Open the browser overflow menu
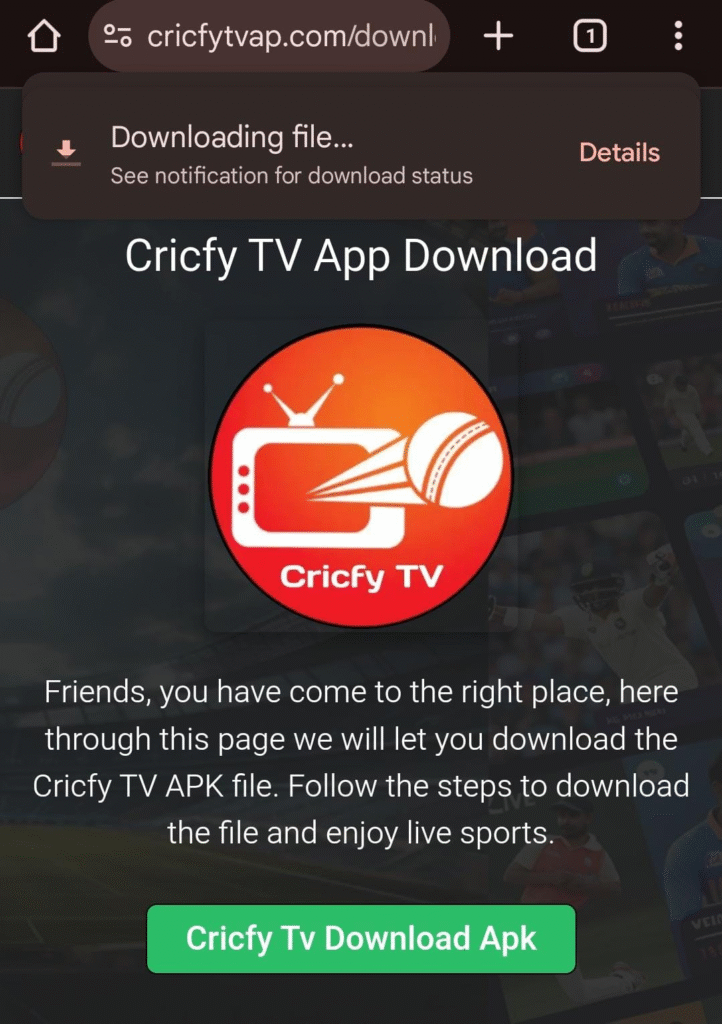This screenshot has width=722, height=1024. point(678,37)
